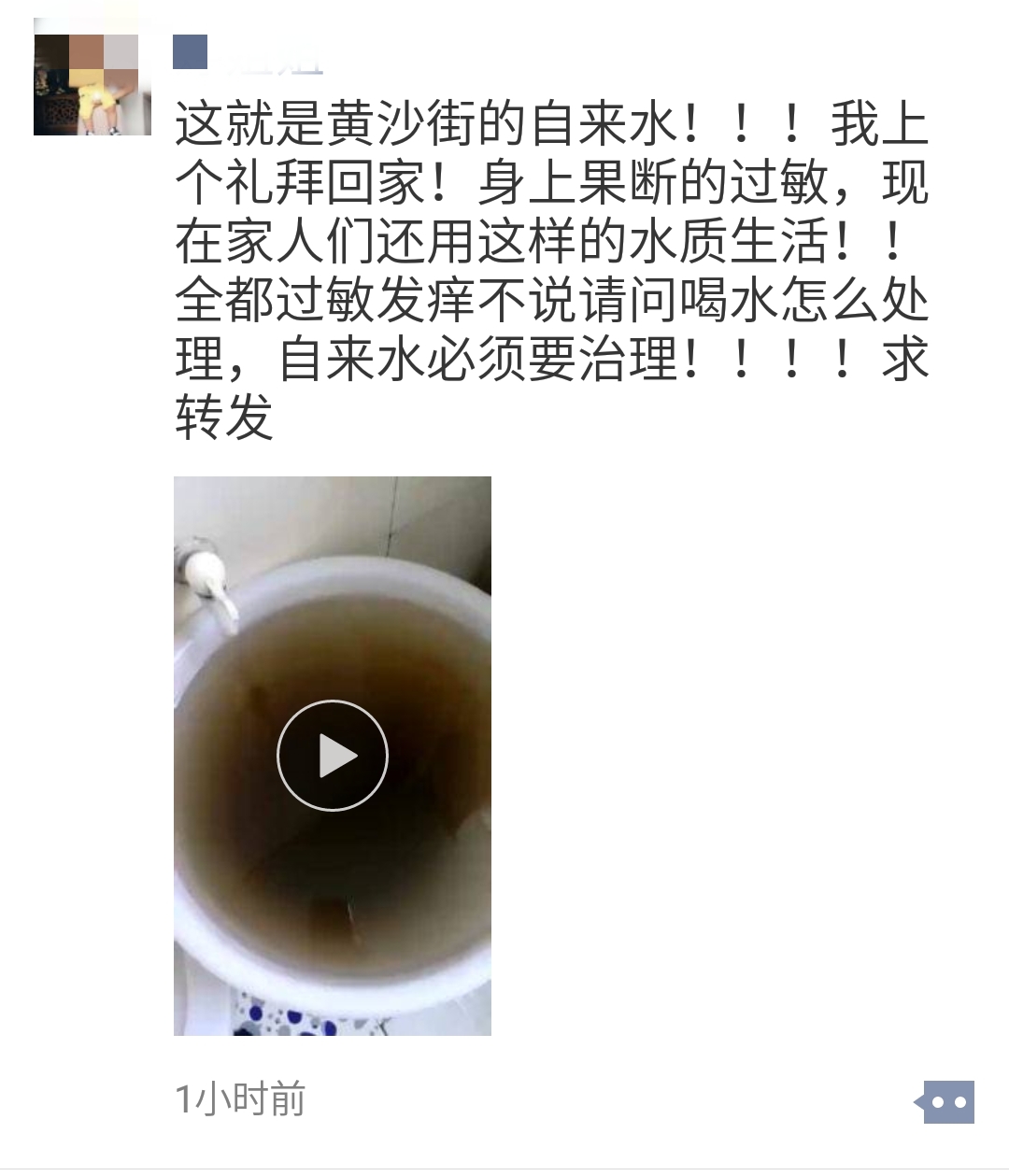Open the poster's nickname link
This screenshot has height=1176, width=1009.
249,56
